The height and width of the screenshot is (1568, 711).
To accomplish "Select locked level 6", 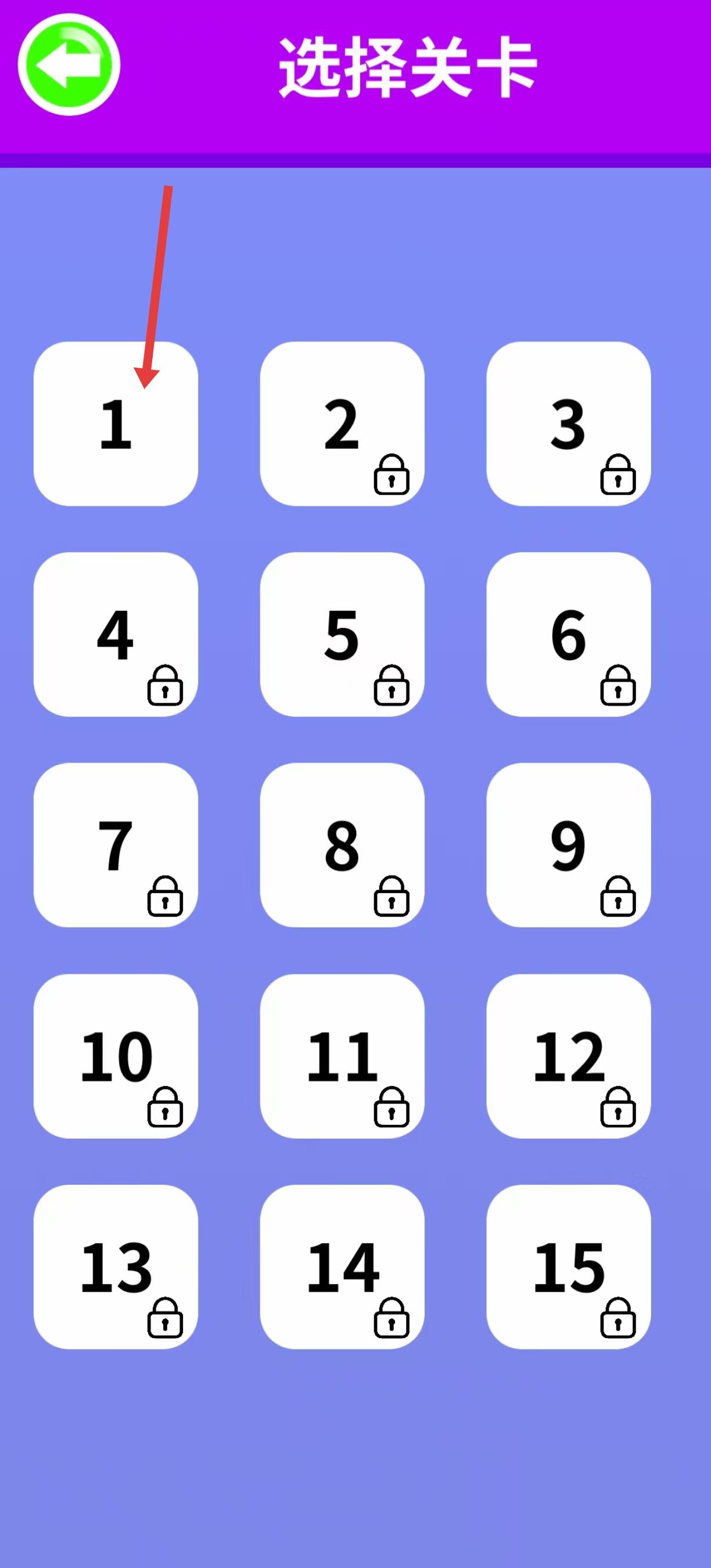I will click(569, 634).
